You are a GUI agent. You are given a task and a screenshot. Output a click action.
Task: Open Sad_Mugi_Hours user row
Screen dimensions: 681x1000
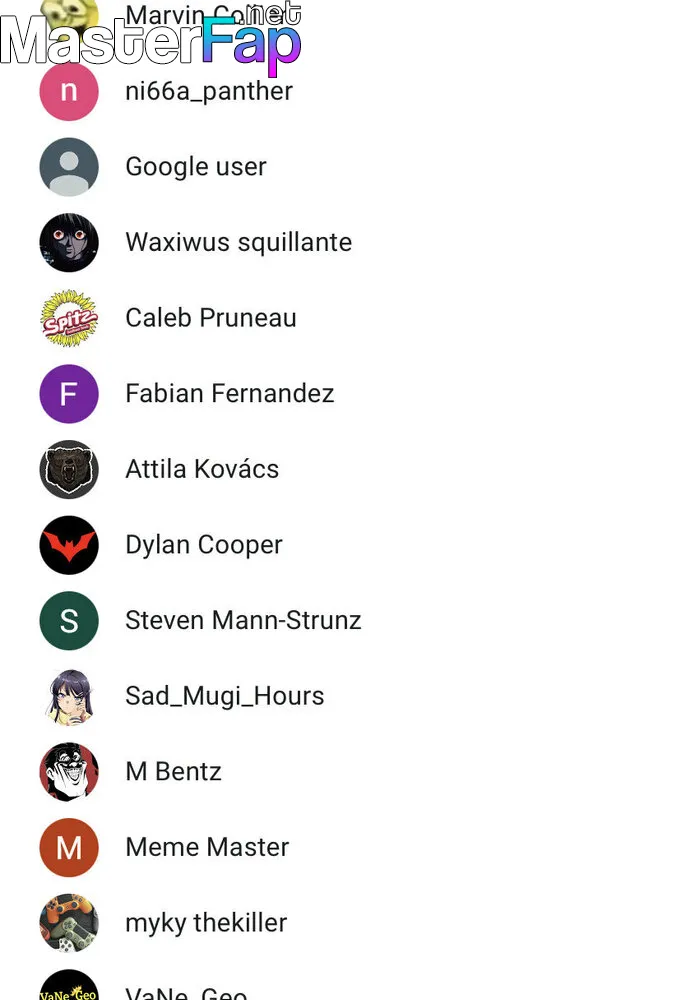(x=224, y=696)
